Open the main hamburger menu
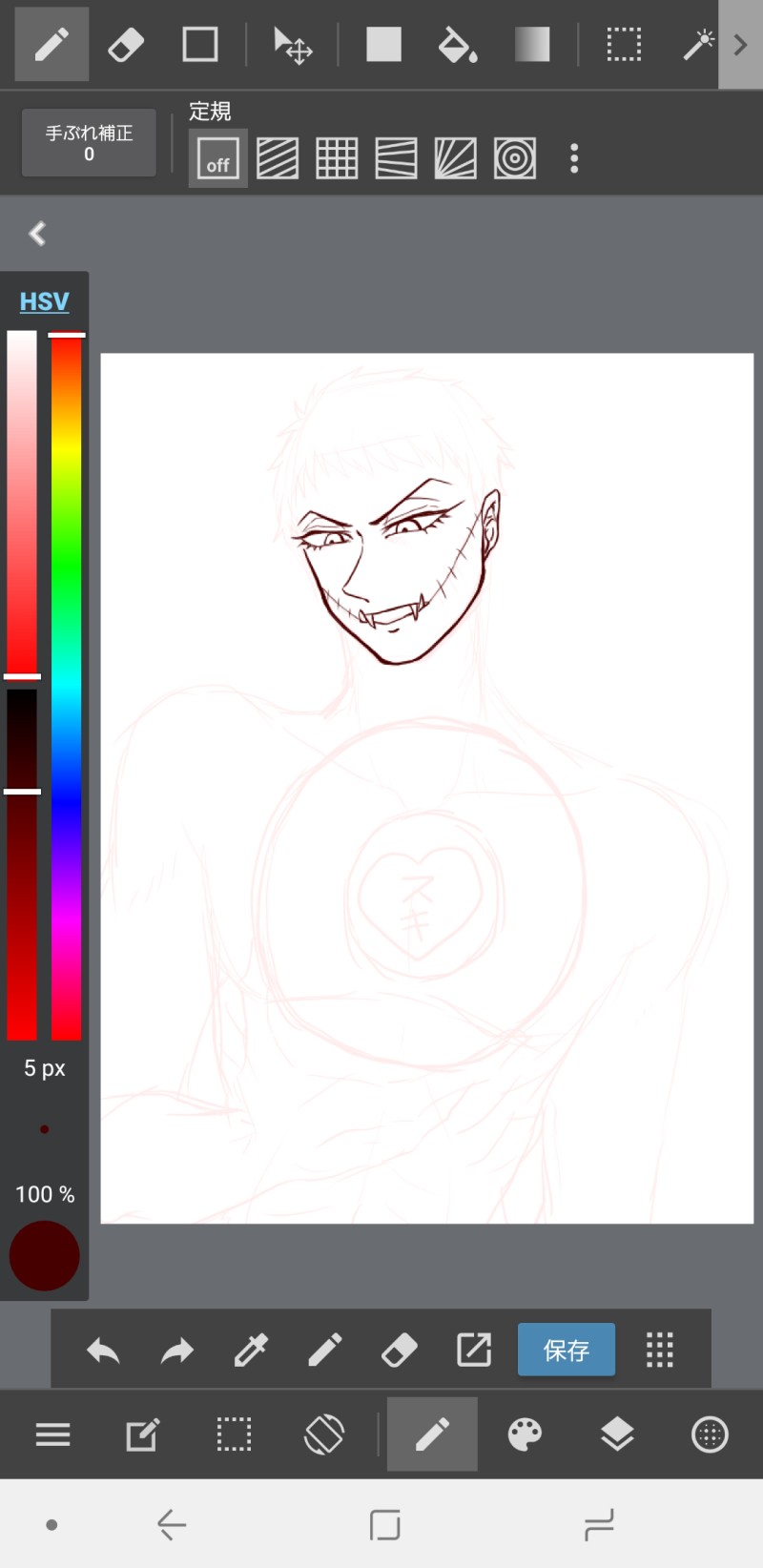 (x=52, y=1434)
